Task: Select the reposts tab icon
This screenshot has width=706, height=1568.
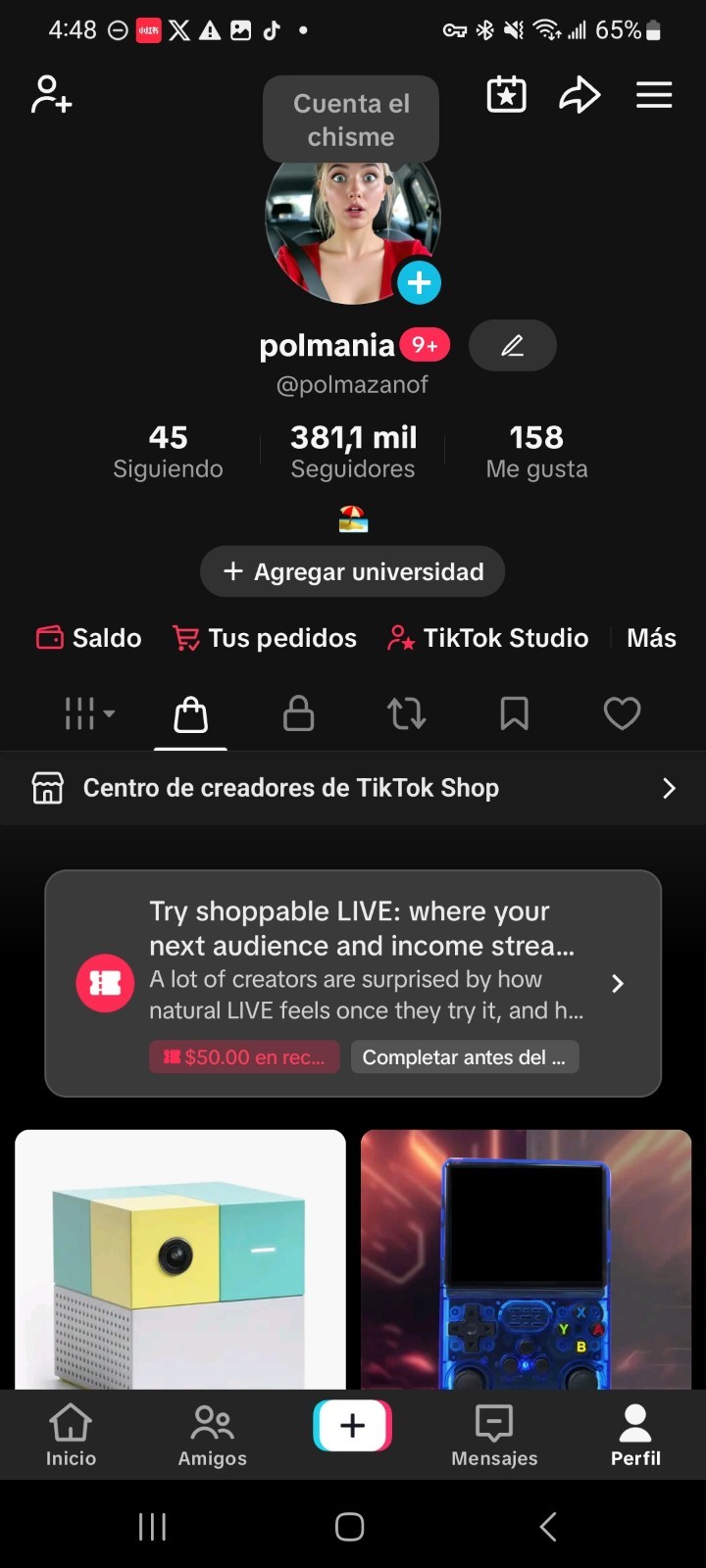Action: click(406, 713)
